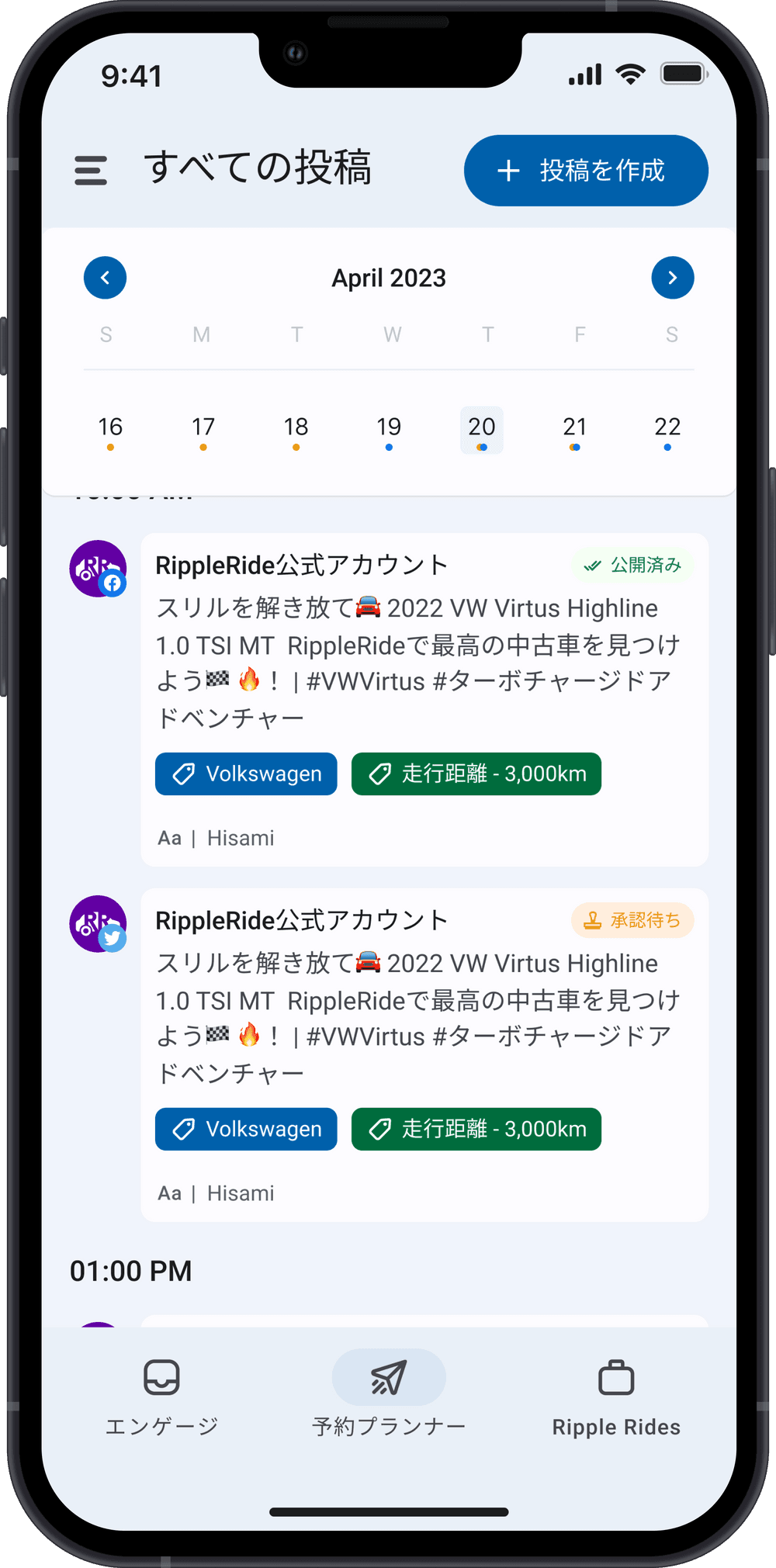
Task: Select April 18 in the calendar
Action: click(296, 429)
